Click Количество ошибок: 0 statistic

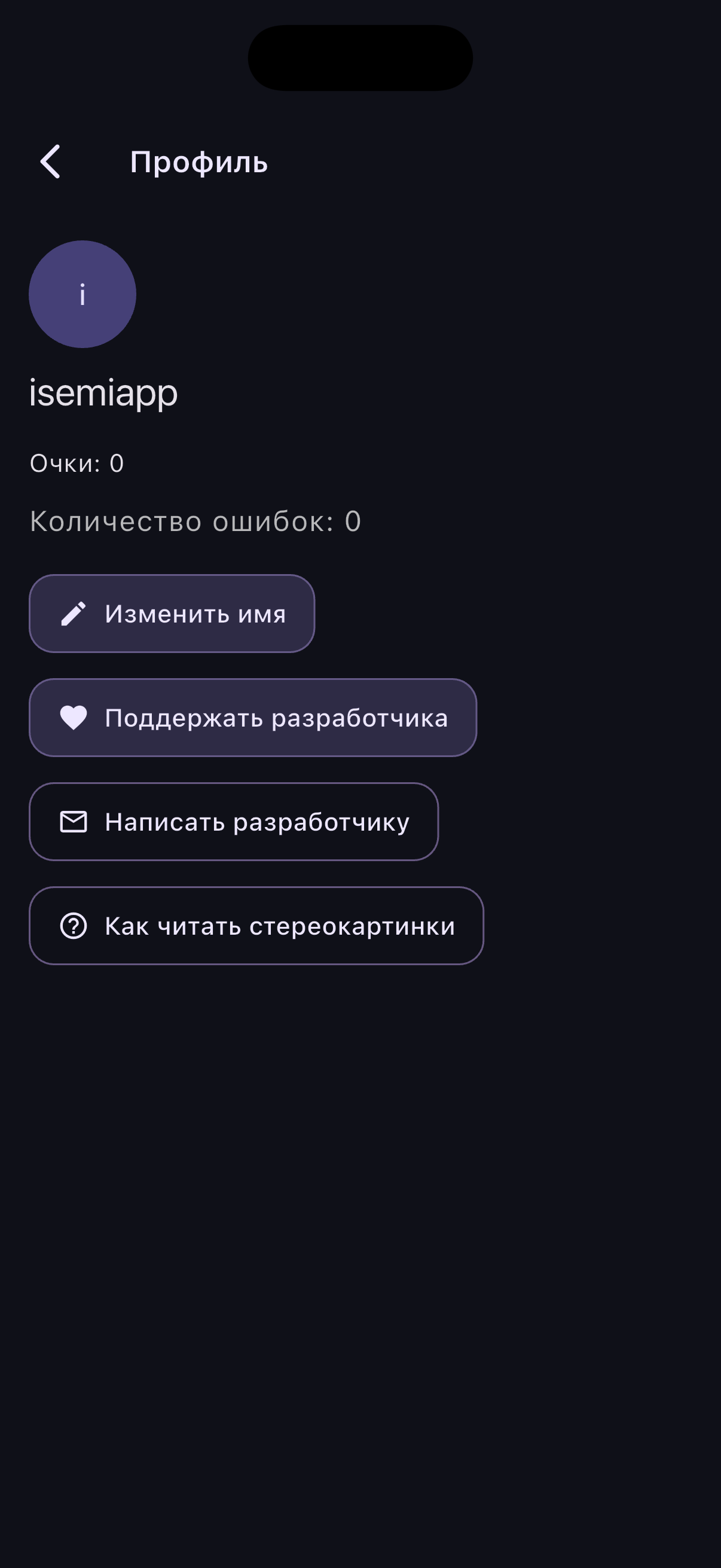pos(195,521)
